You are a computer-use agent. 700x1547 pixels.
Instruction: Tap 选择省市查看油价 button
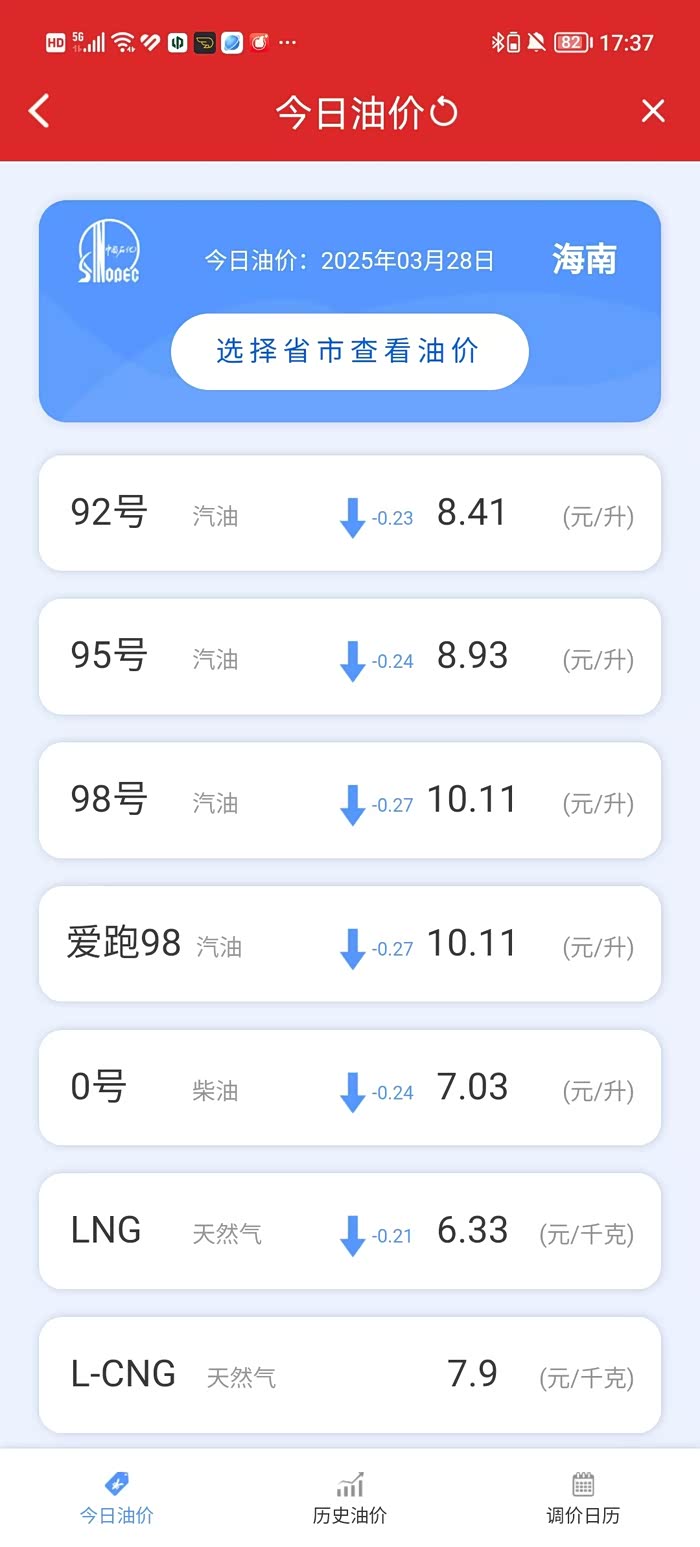349,351
